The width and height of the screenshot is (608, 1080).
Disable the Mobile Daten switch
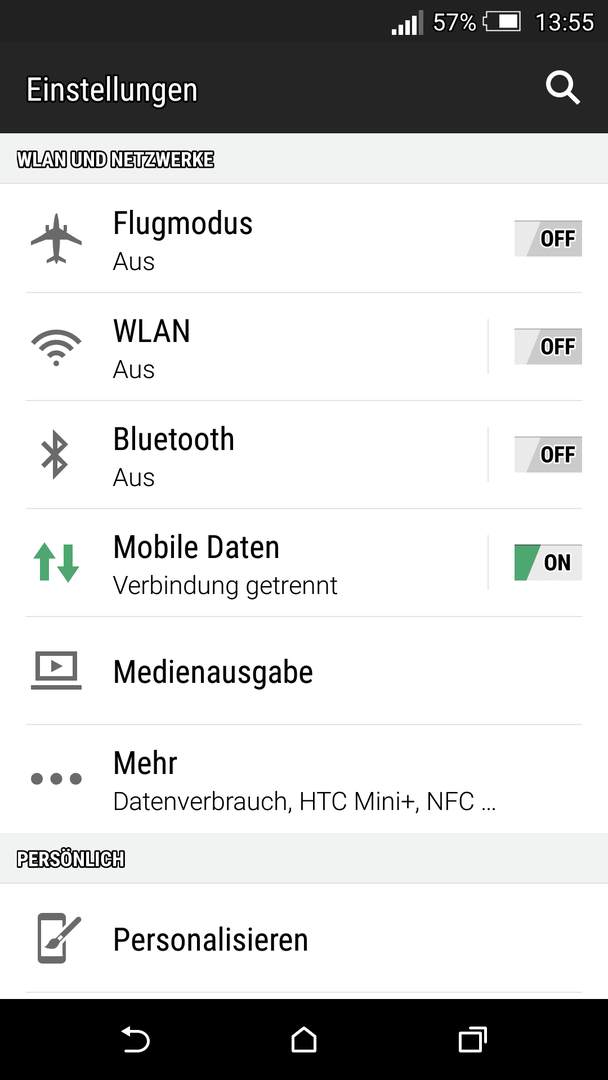coord(547,562)
